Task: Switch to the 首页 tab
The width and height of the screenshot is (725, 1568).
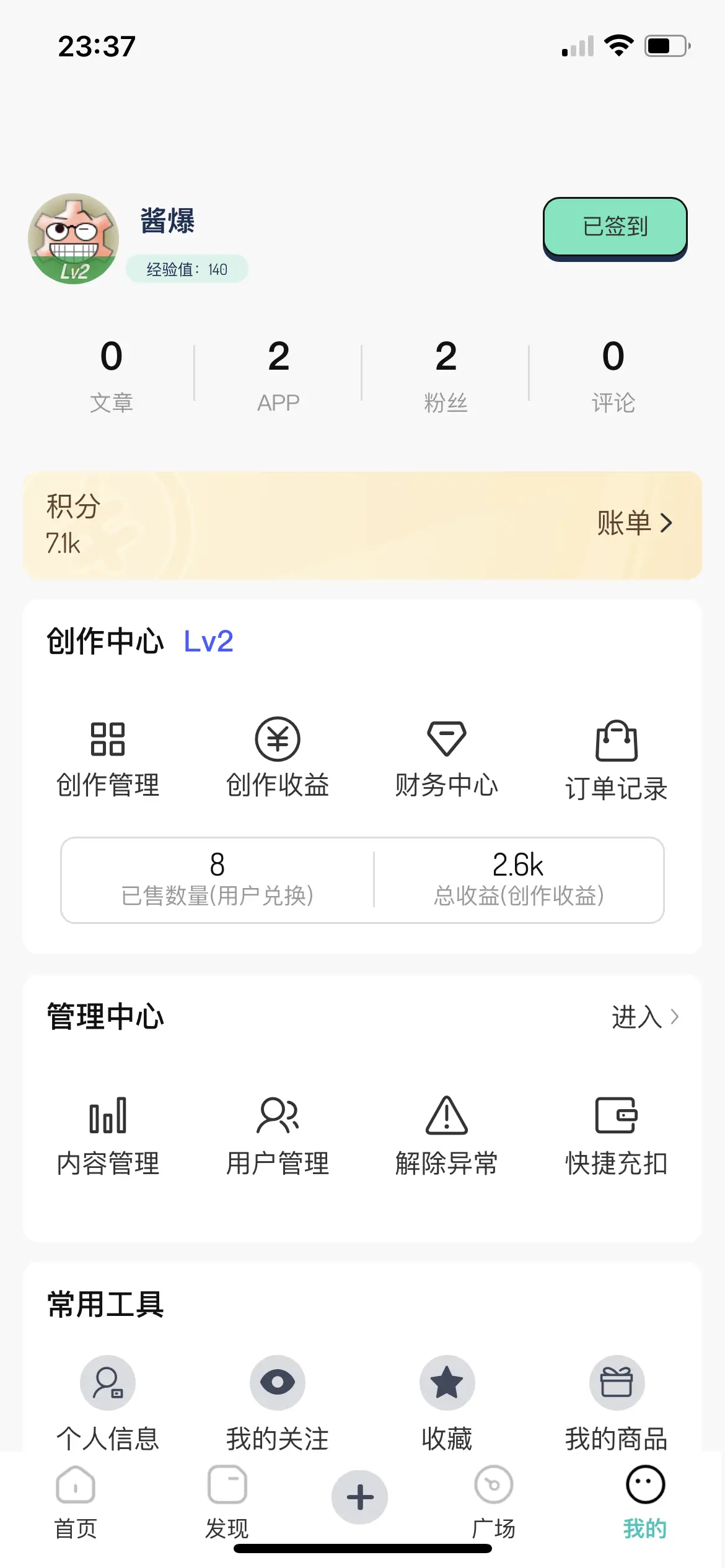Action: click(76, 1502)
